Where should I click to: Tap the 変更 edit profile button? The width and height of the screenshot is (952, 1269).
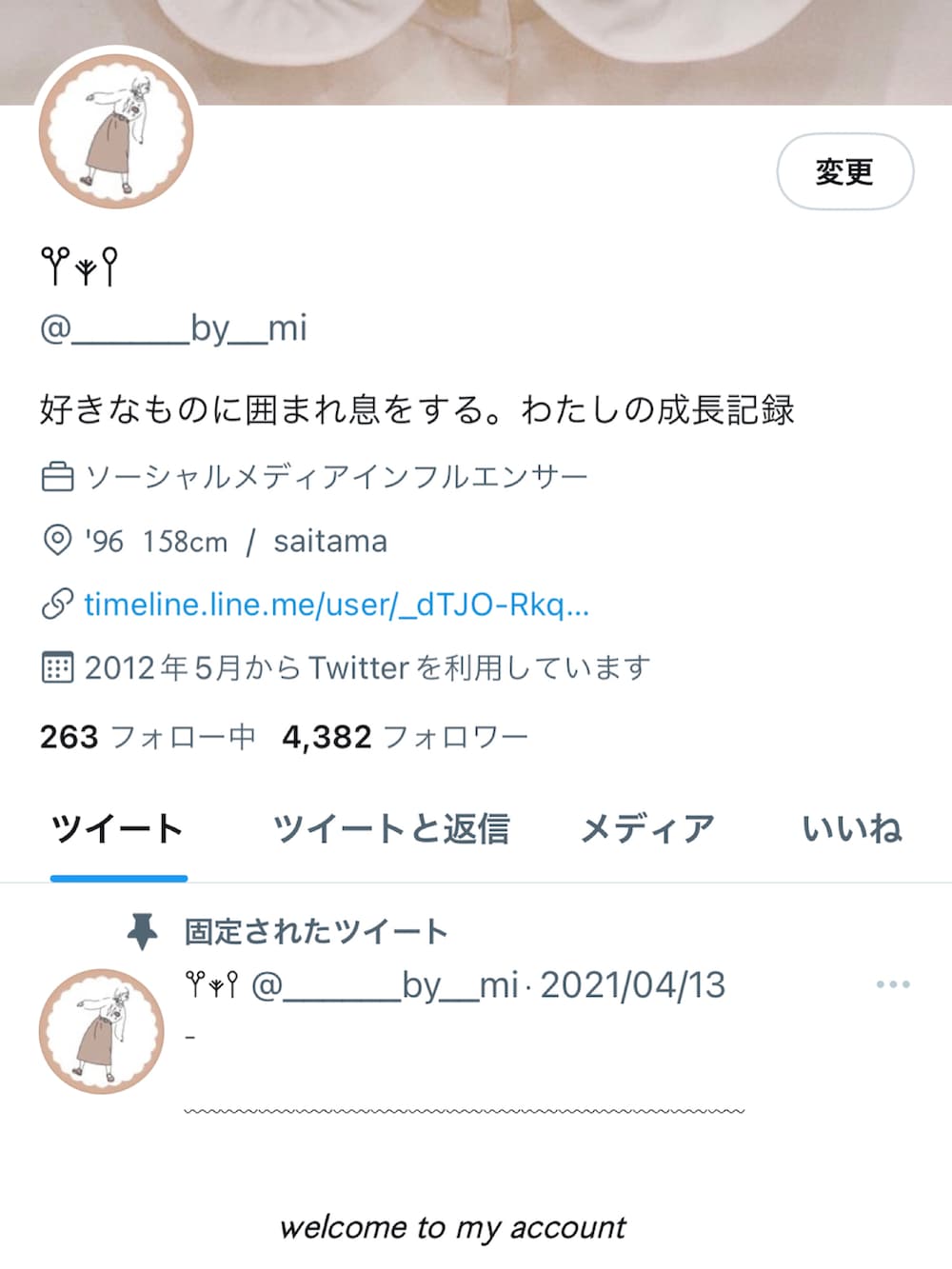[x=844, y=172]
